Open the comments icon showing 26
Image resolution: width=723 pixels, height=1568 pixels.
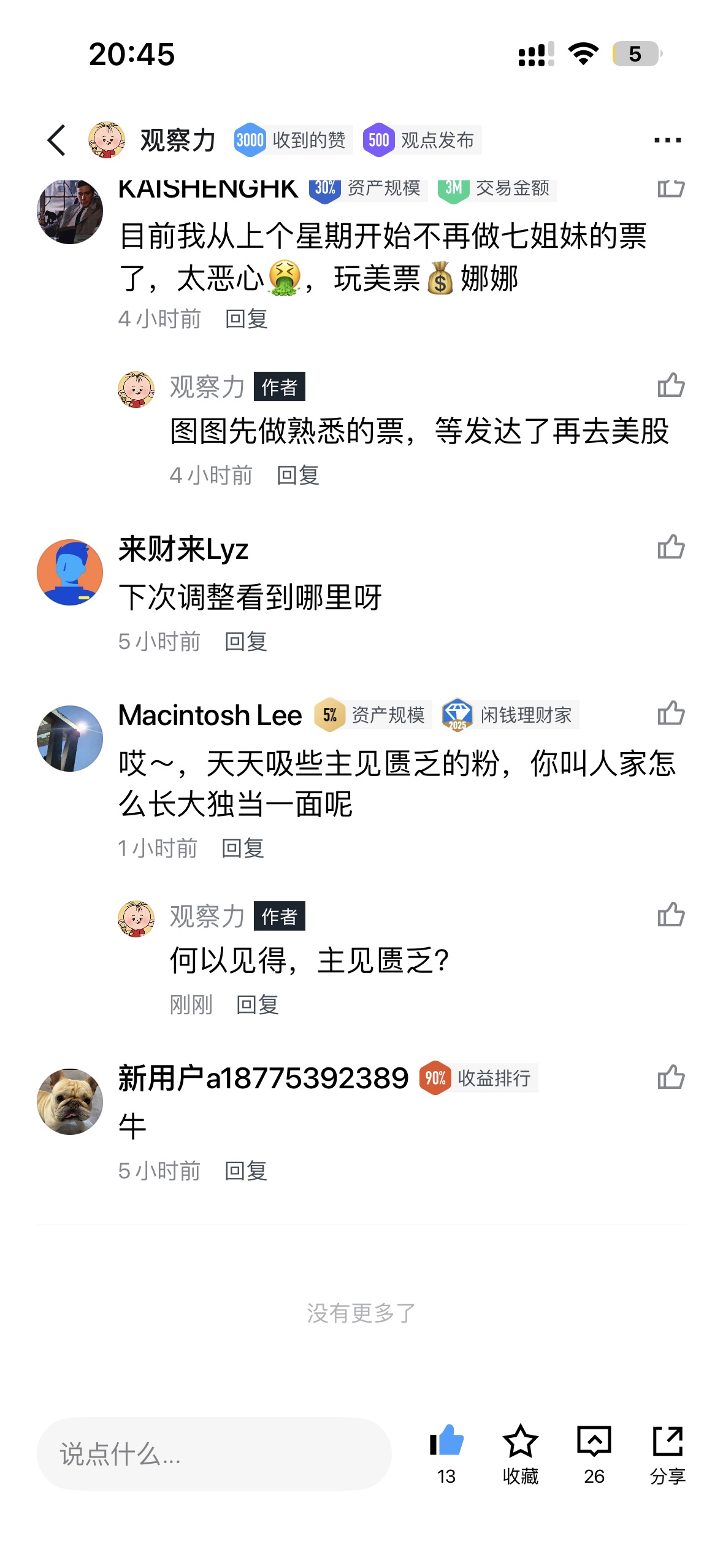pos(594,1442)
